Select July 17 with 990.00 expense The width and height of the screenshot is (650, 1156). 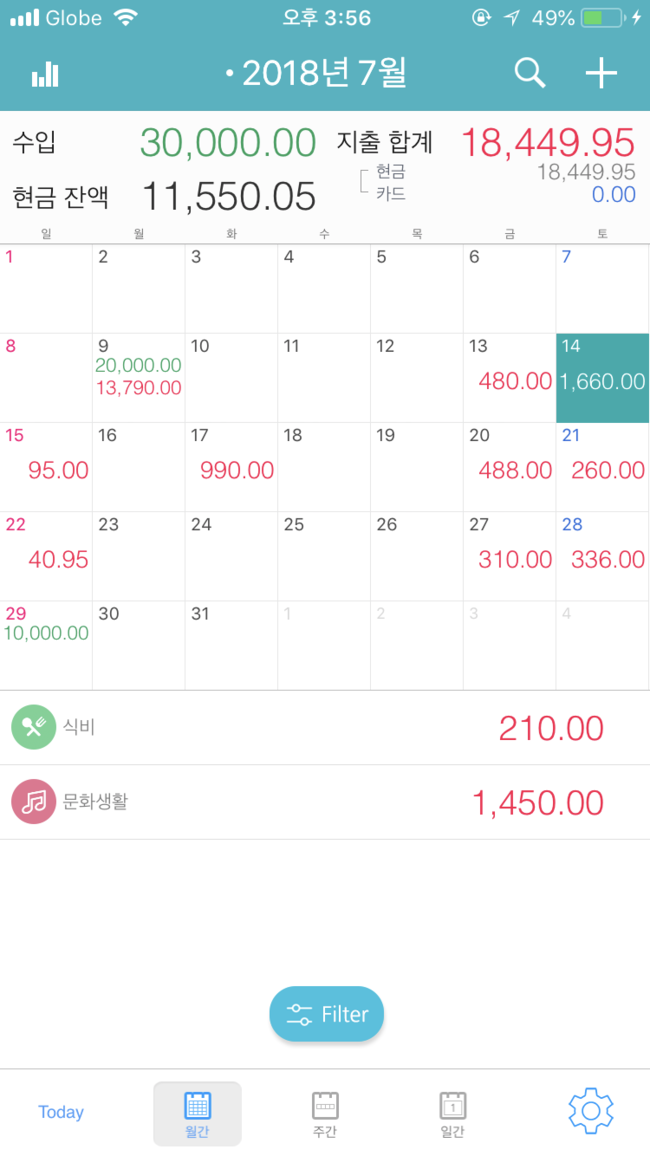point(231,467)
